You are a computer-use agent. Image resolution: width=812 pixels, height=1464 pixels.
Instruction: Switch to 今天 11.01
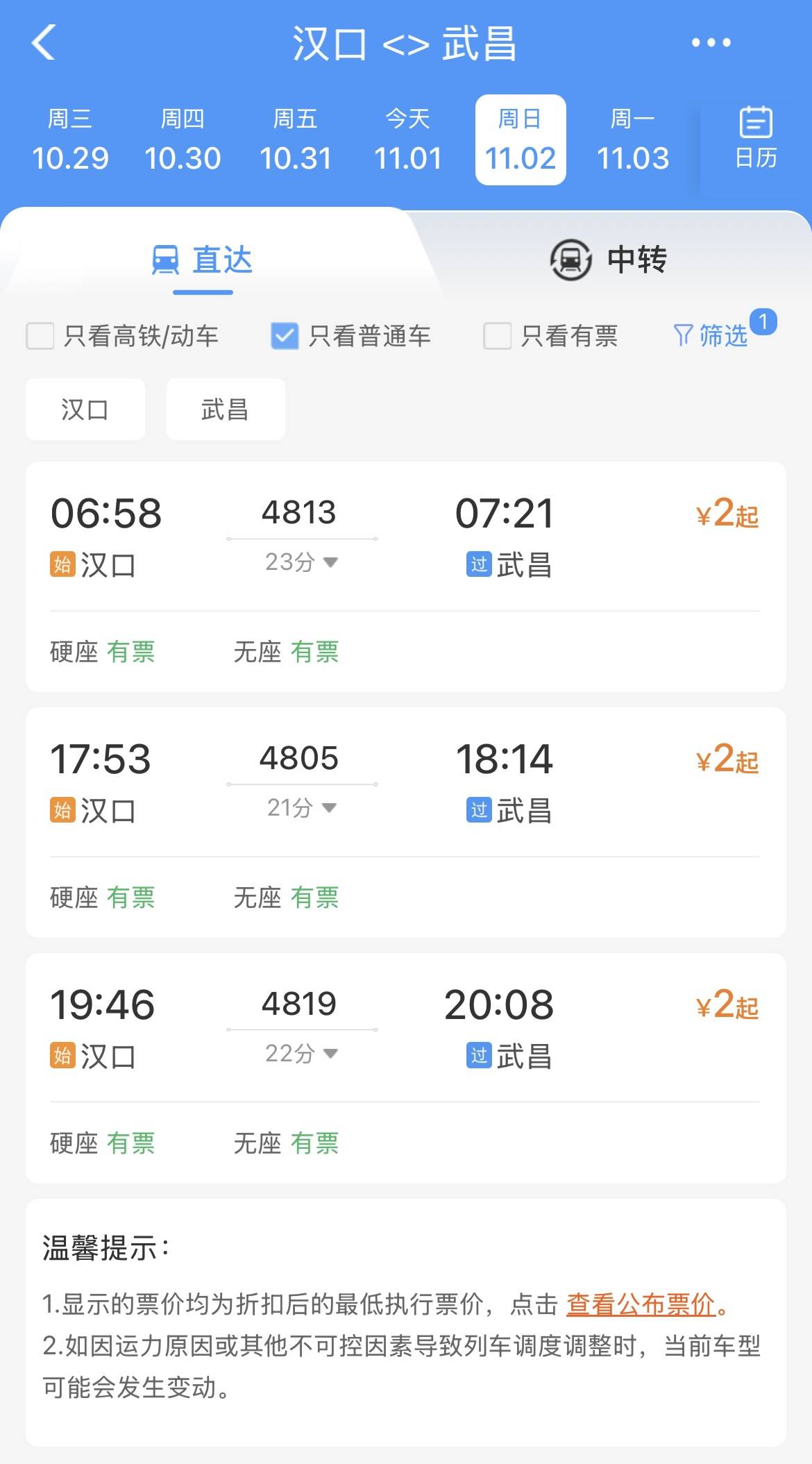[408, 140]
